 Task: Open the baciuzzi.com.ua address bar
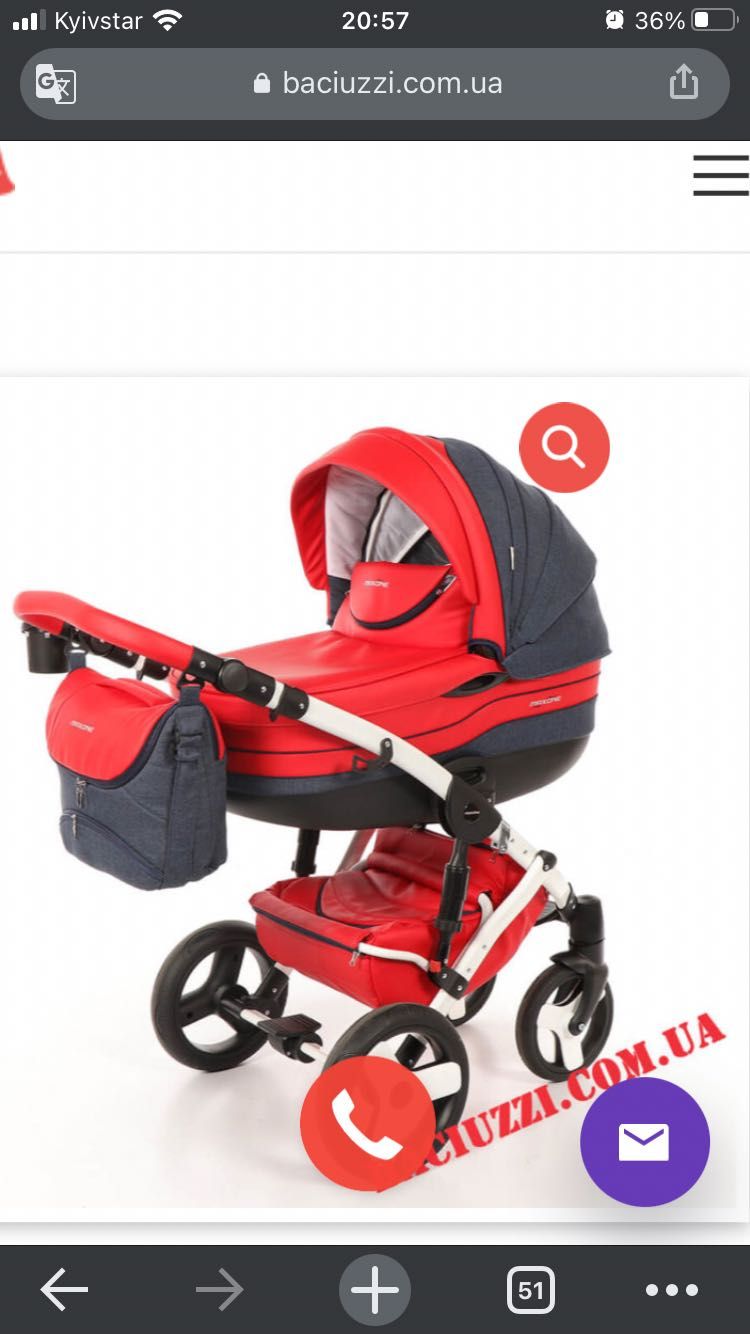[x=377, y=84]
